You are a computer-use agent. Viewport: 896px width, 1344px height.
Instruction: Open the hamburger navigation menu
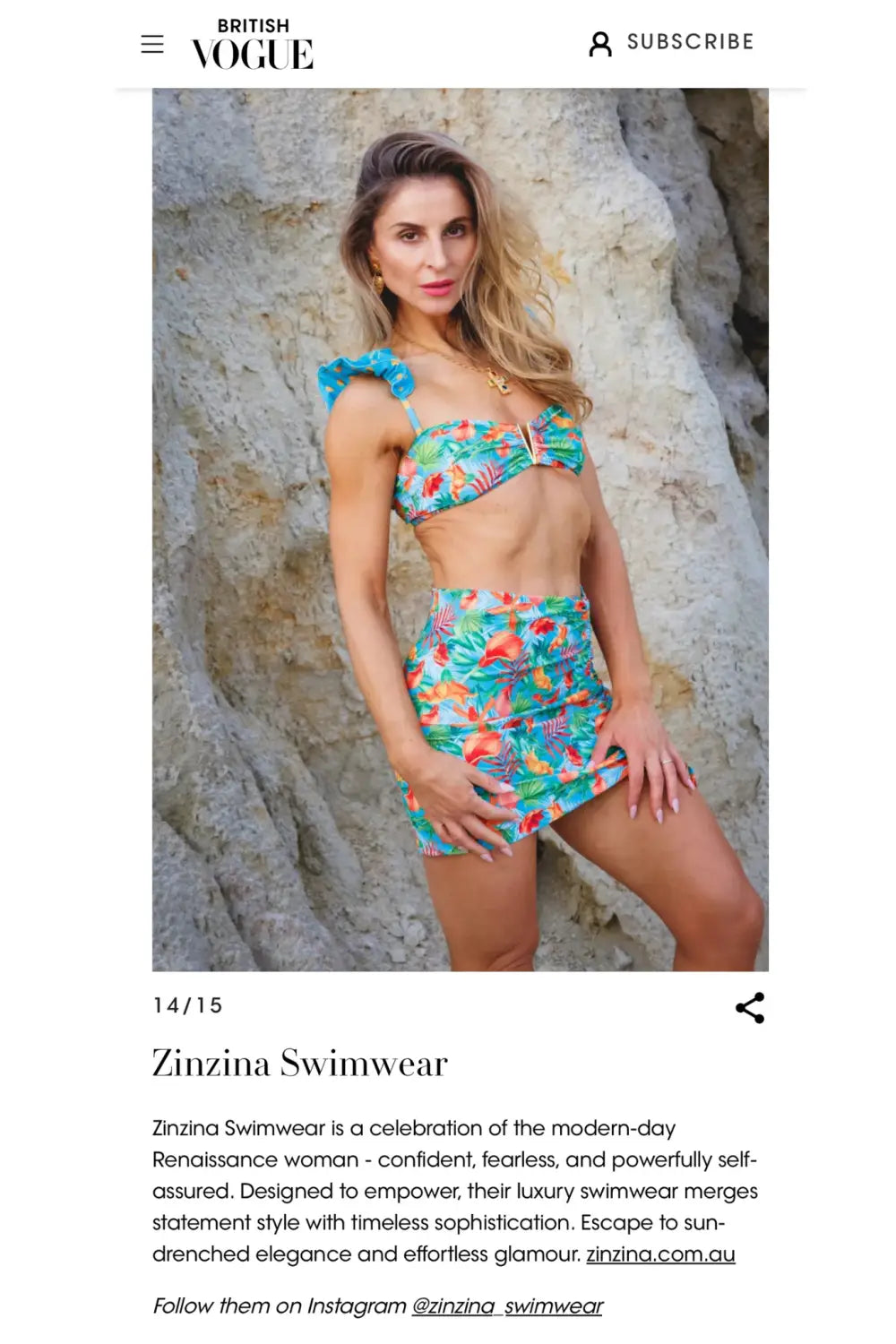tap(152, 44)
